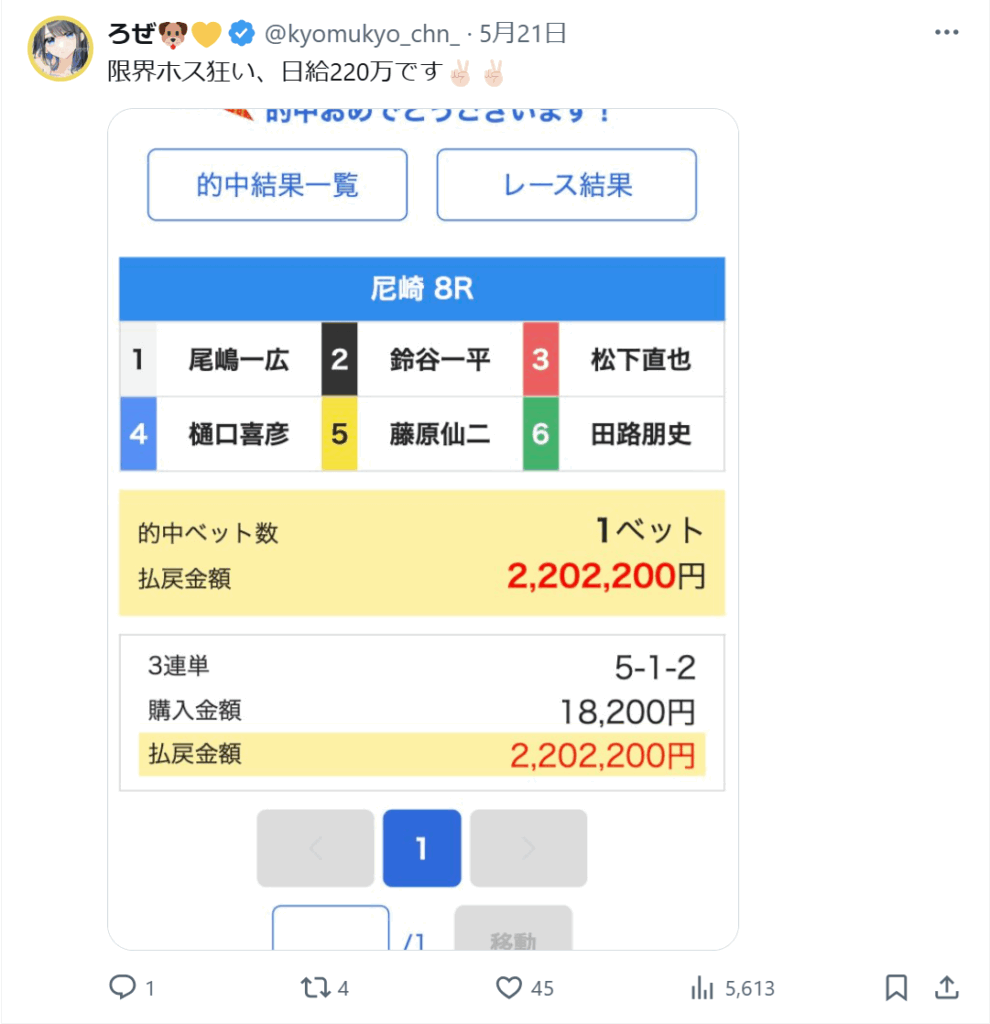Open the post's overflow menu
The width and height of the screenshot is (990, 1024).
point(946,33)
